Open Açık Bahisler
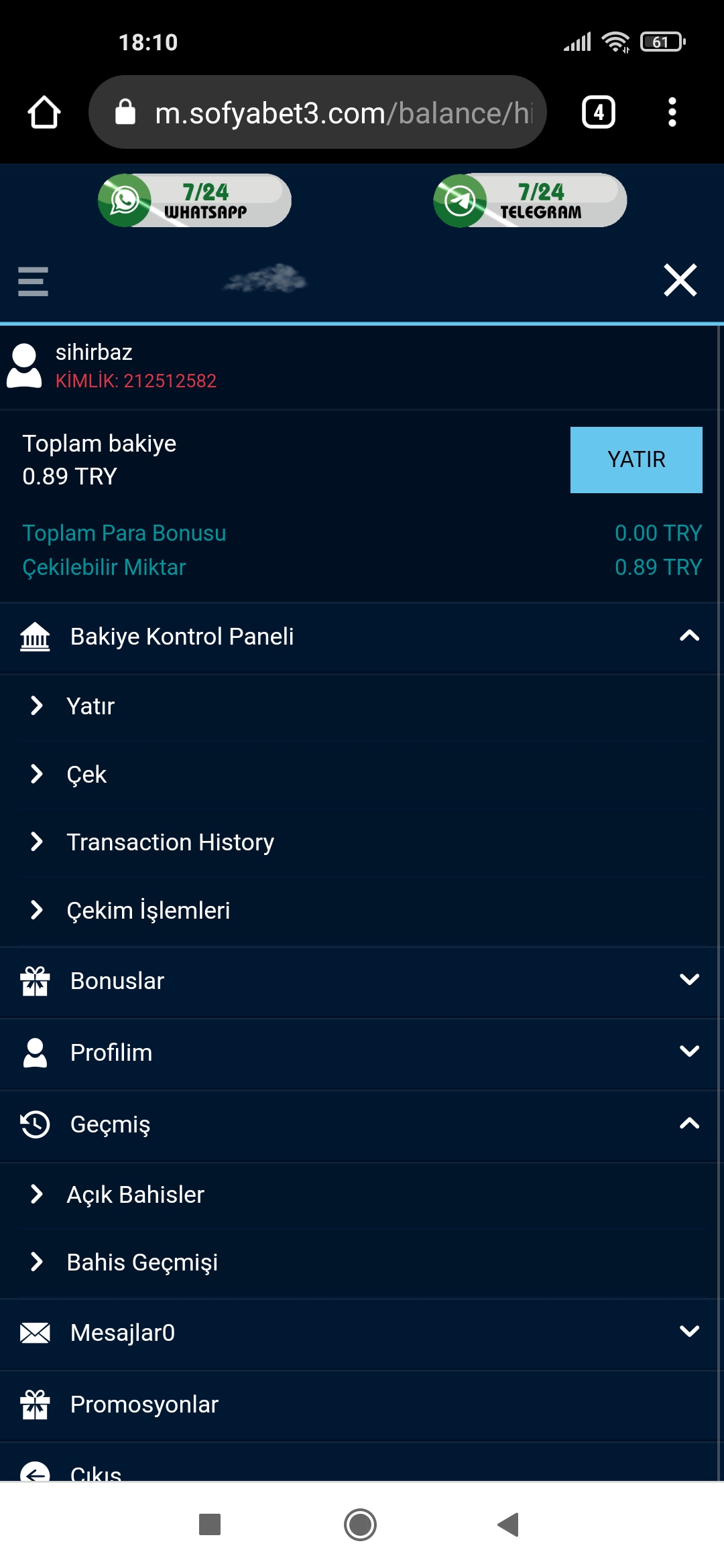Viewport: 724px width, 1568px height. point(362,1195)
